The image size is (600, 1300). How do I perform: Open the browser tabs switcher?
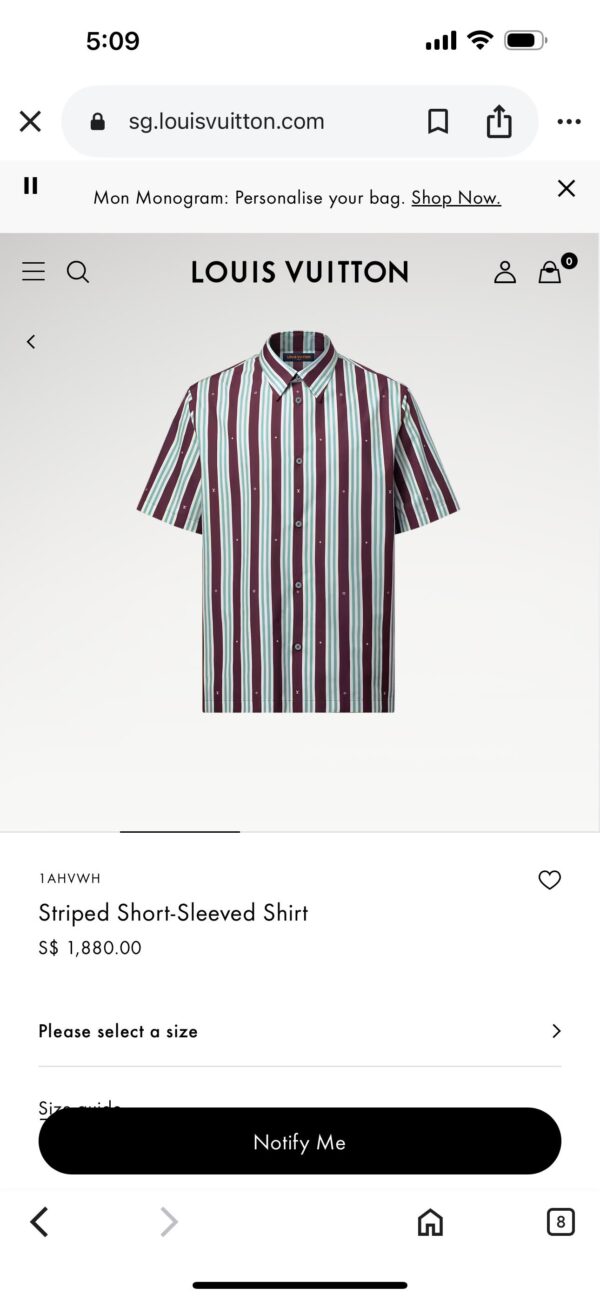click(560, 1221)
